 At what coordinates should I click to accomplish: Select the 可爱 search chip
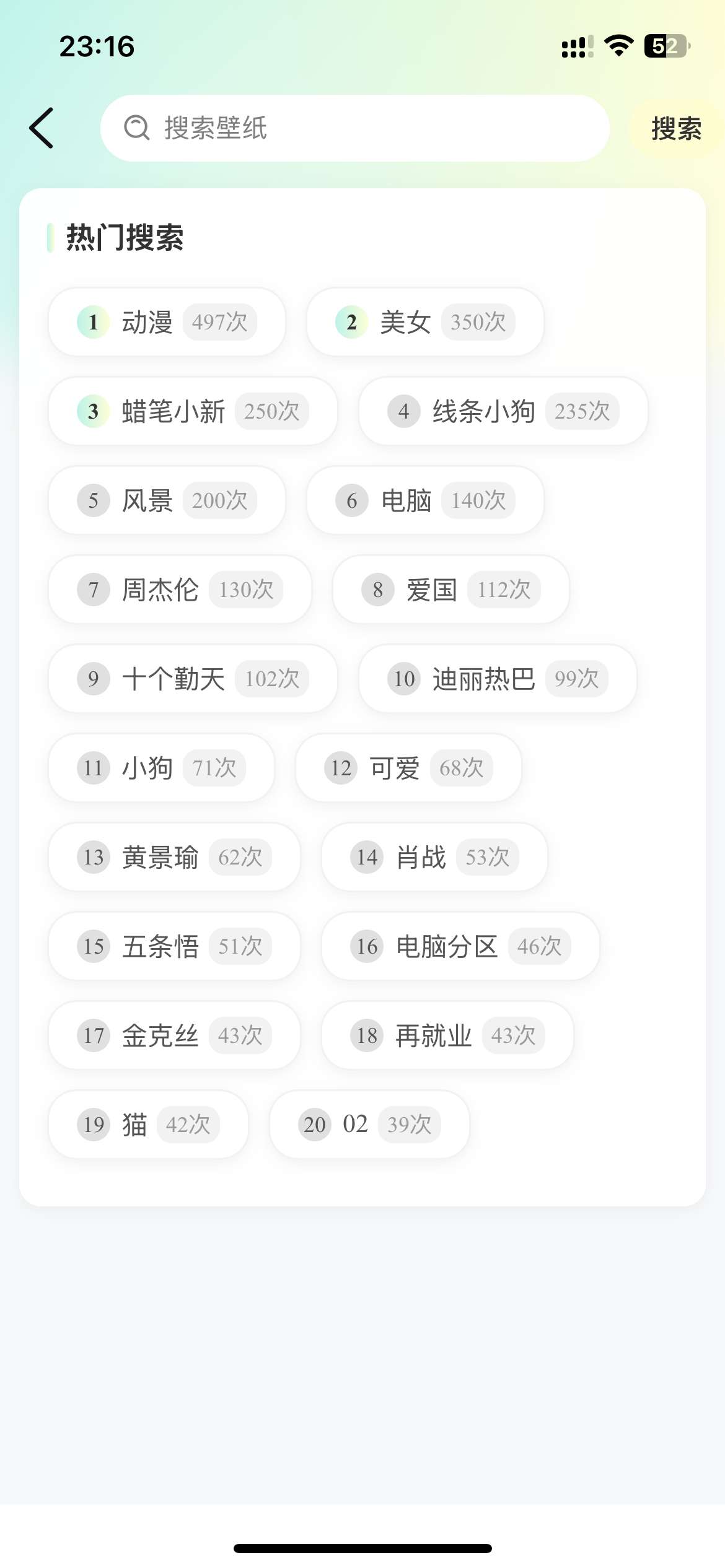408,768
